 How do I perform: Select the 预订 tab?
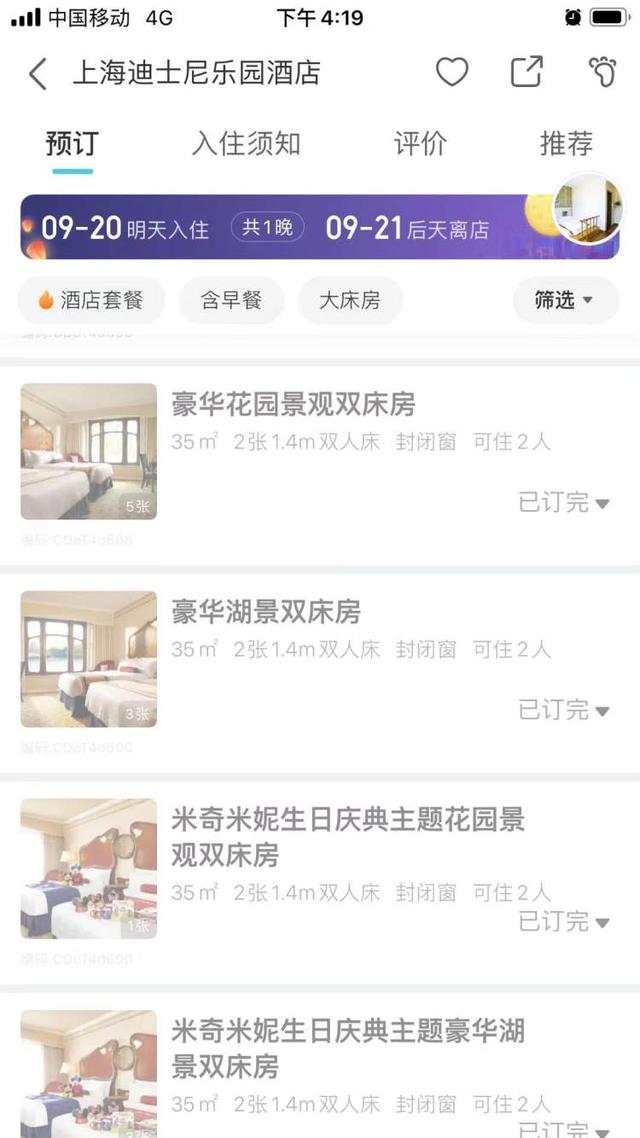72,144
